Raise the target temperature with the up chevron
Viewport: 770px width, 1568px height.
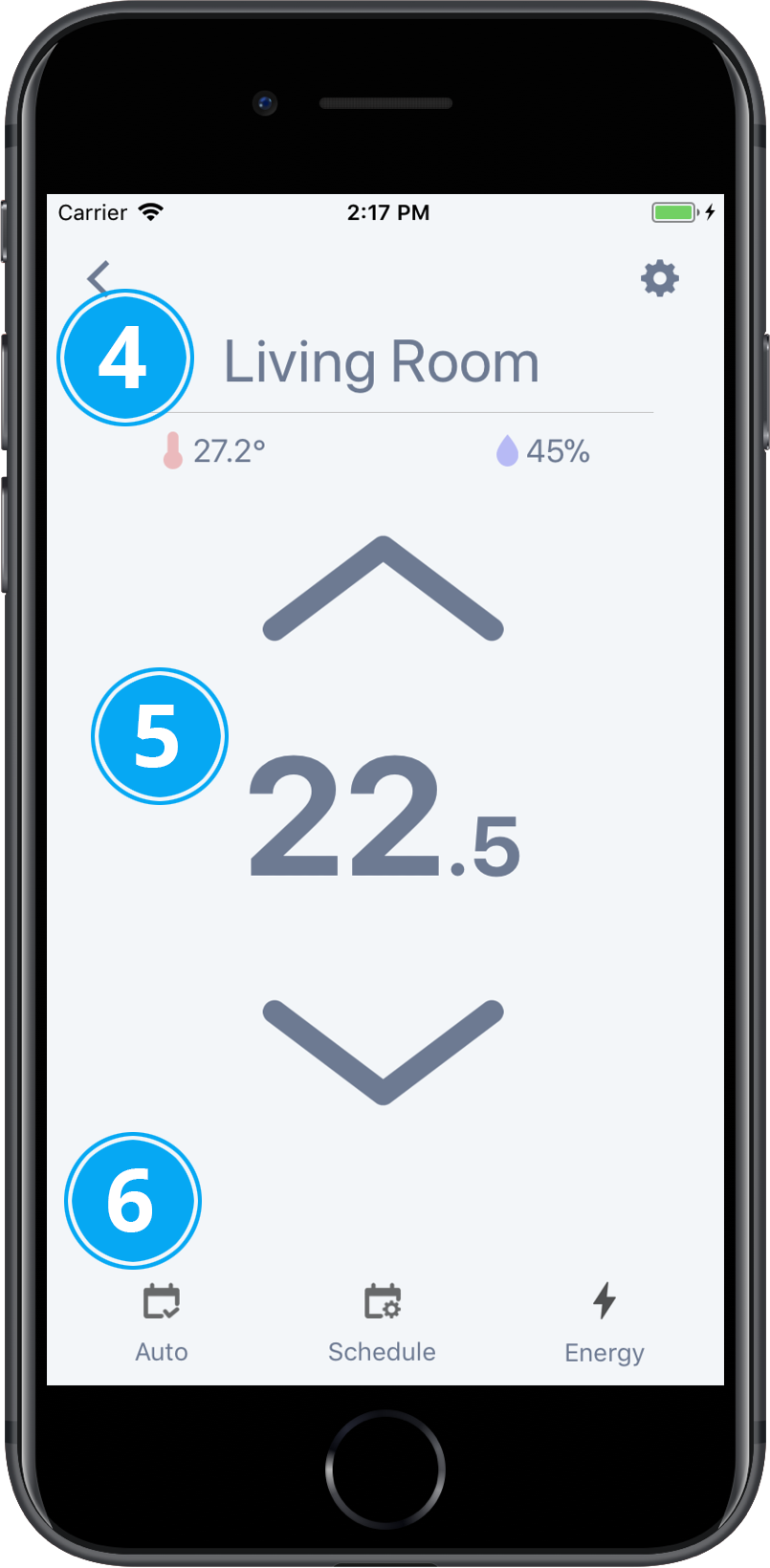(x=383, y=588)
